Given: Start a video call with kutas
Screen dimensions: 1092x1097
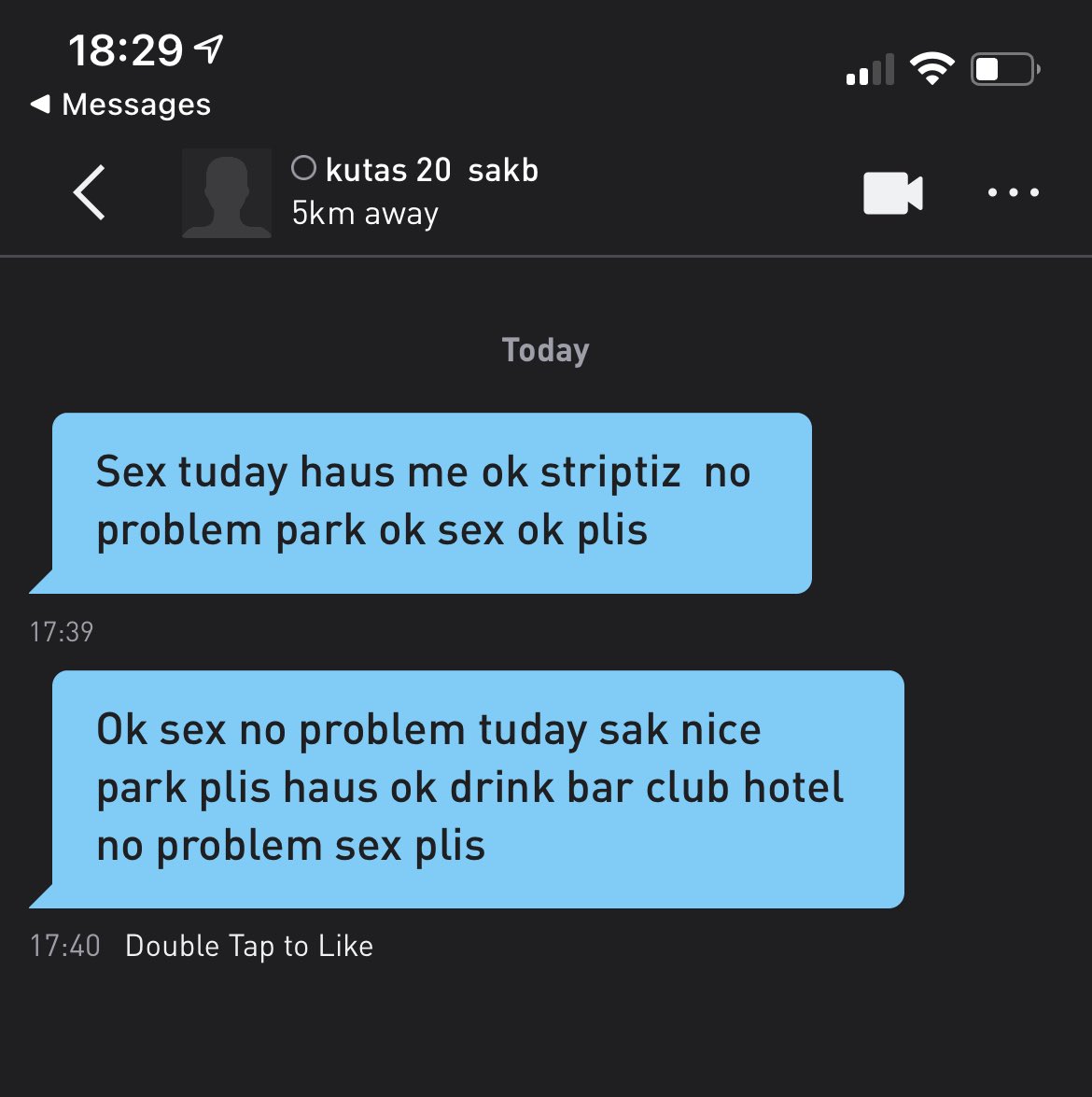Looking at the screenshot, I should pyautogui.click(x=892, y=193).
